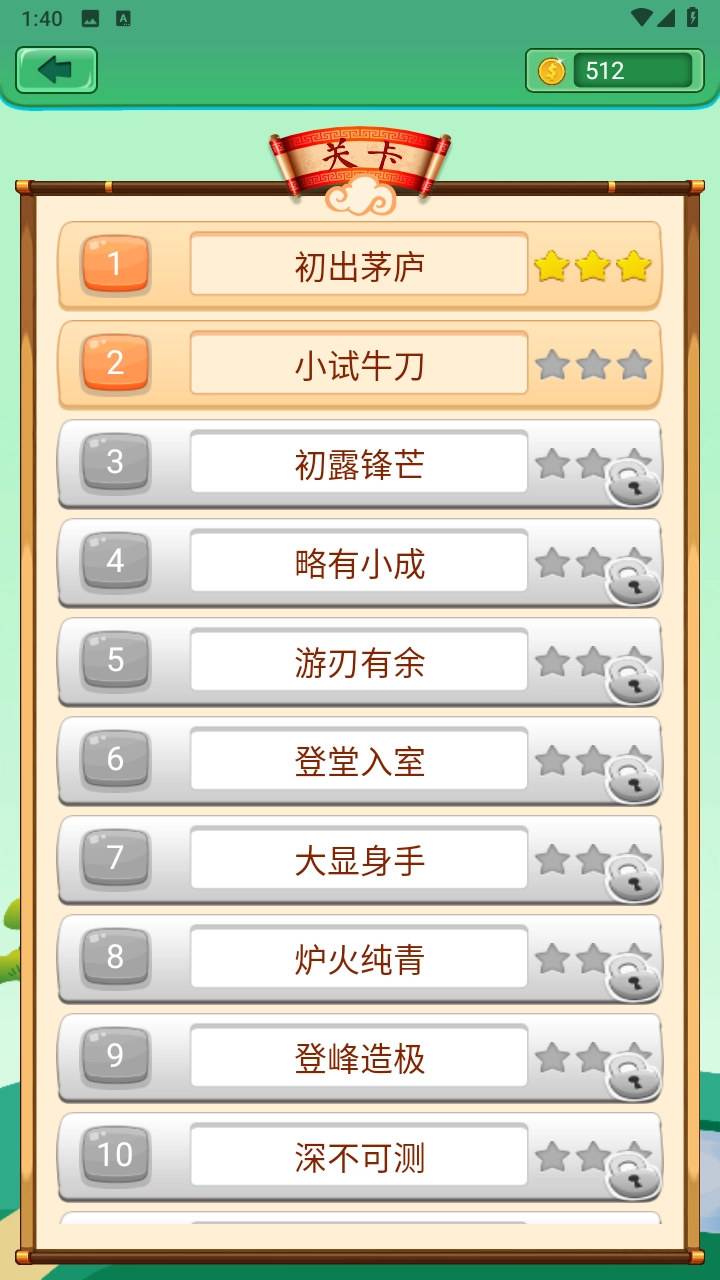Screen dimensions: 720x1280
Task: Click the 游刃有余 level row
Action: click(x=358, y=661)
